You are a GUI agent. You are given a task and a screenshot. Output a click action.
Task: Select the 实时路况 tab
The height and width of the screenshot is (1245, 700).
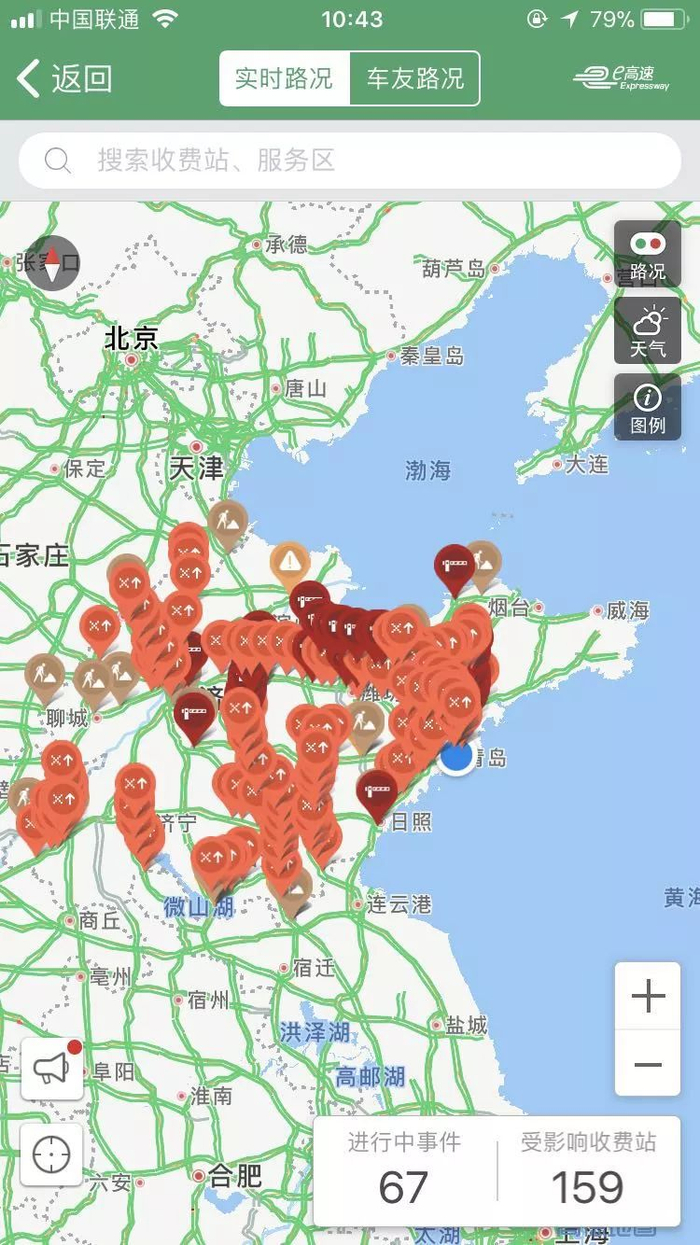285,79
